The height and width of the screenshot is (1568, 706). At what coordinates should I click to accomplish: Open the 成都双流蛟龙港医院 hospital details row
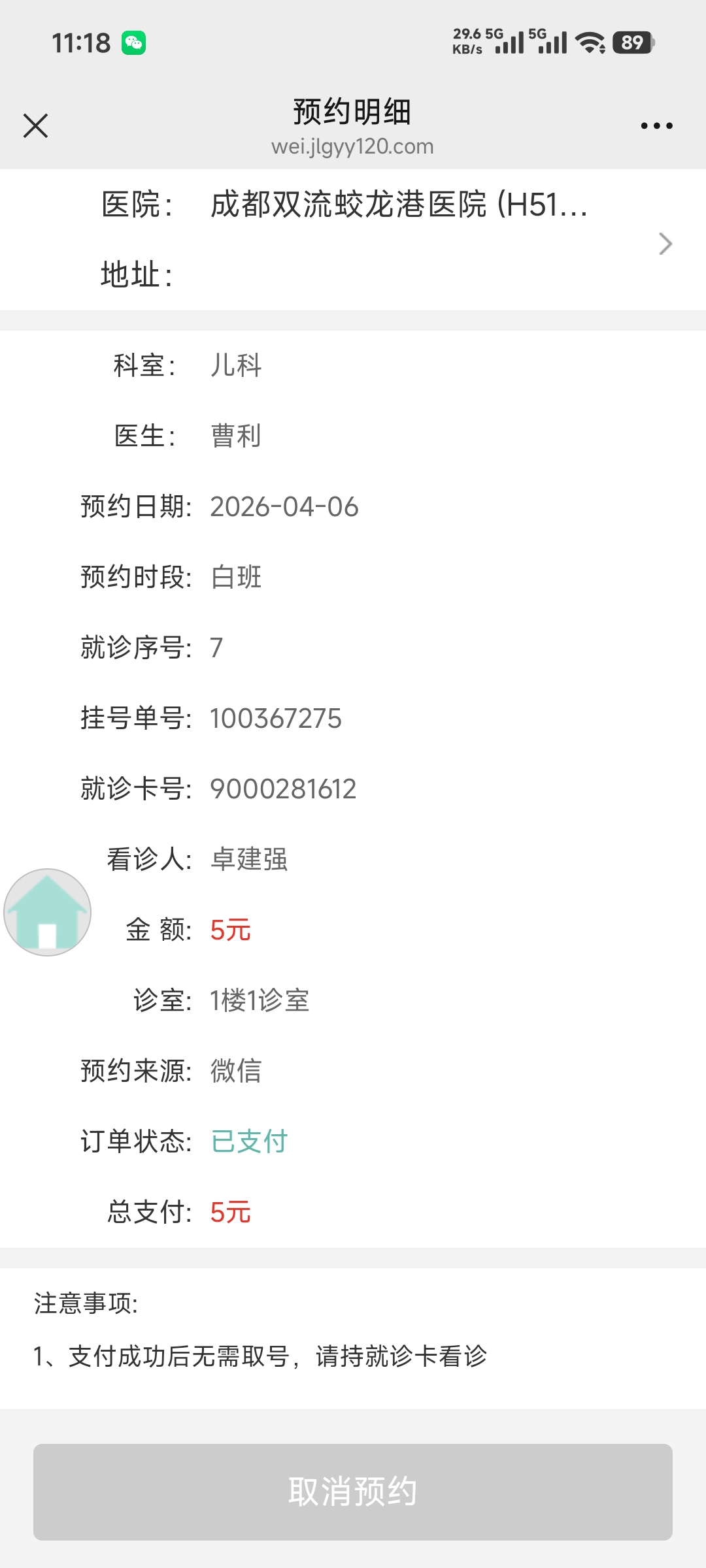(x=353, y=240)
